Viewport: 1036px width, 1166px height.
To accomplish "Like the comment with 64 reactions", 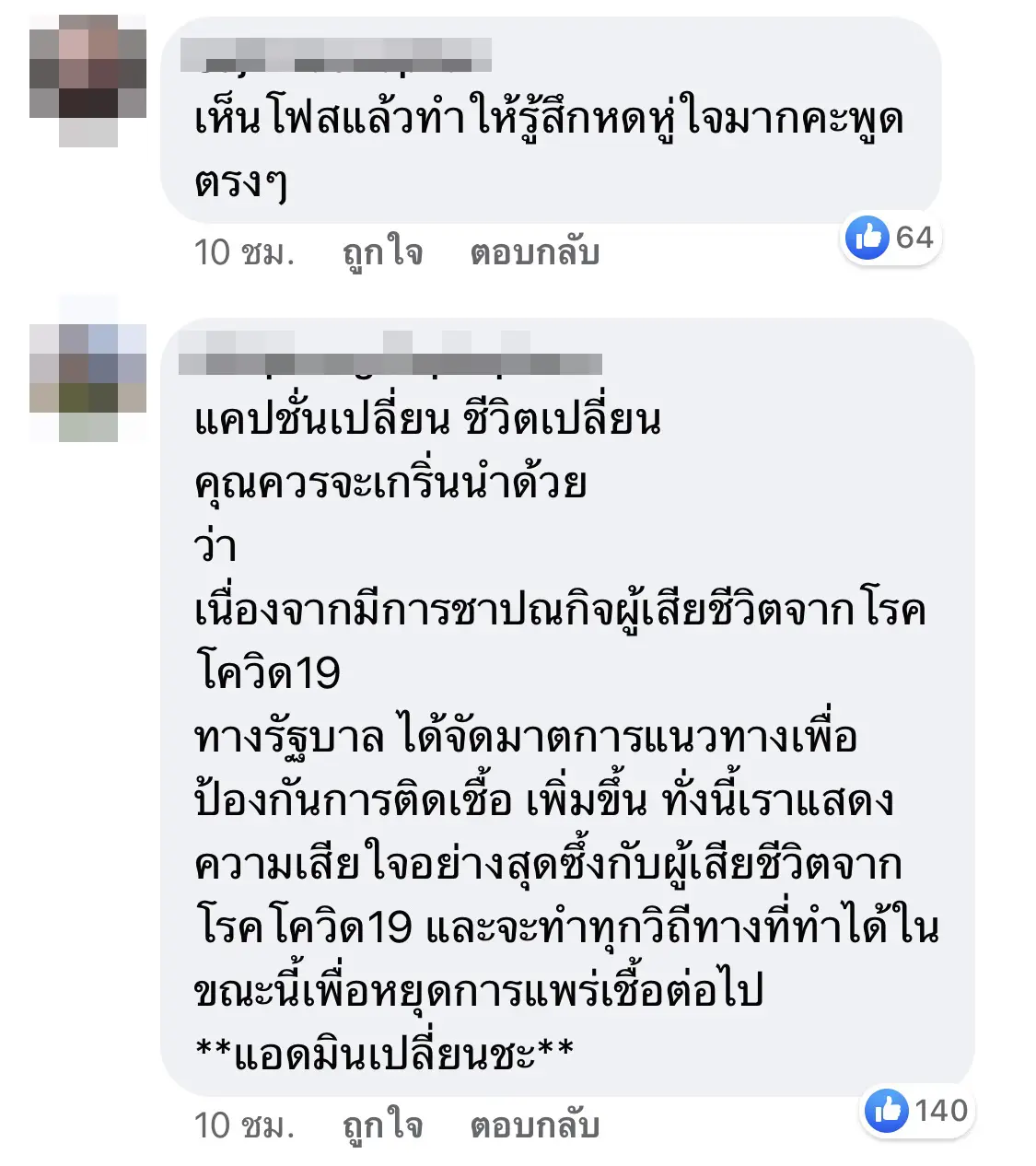I will (x=382, y=252).
